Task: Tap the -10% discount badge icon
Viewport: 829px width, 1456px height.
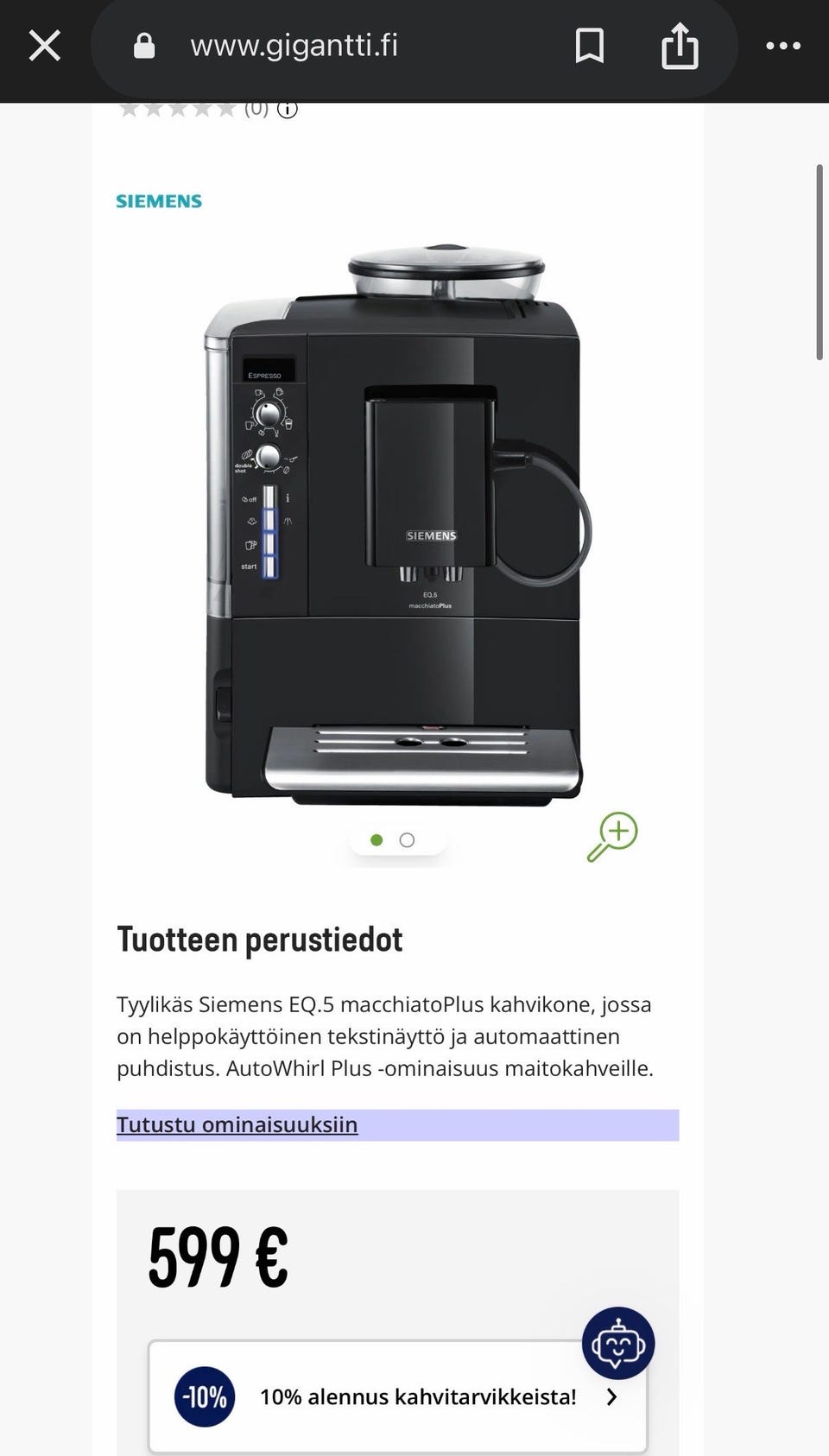Action: [x=204, y=1396]
